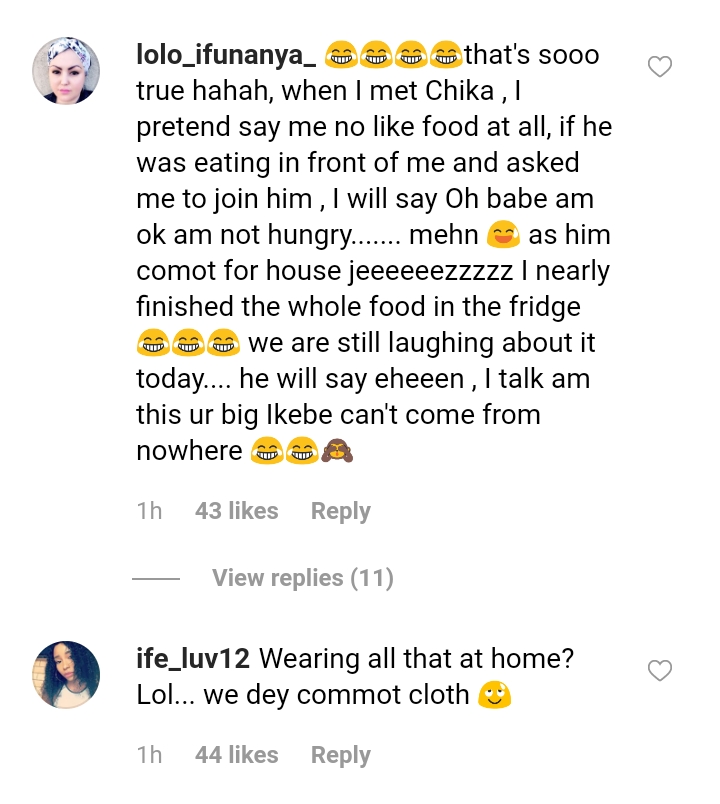Reply to lolo_ifunanya_'s comment
This screenshot has height=804, width=720.
click(x=340, y=511)
